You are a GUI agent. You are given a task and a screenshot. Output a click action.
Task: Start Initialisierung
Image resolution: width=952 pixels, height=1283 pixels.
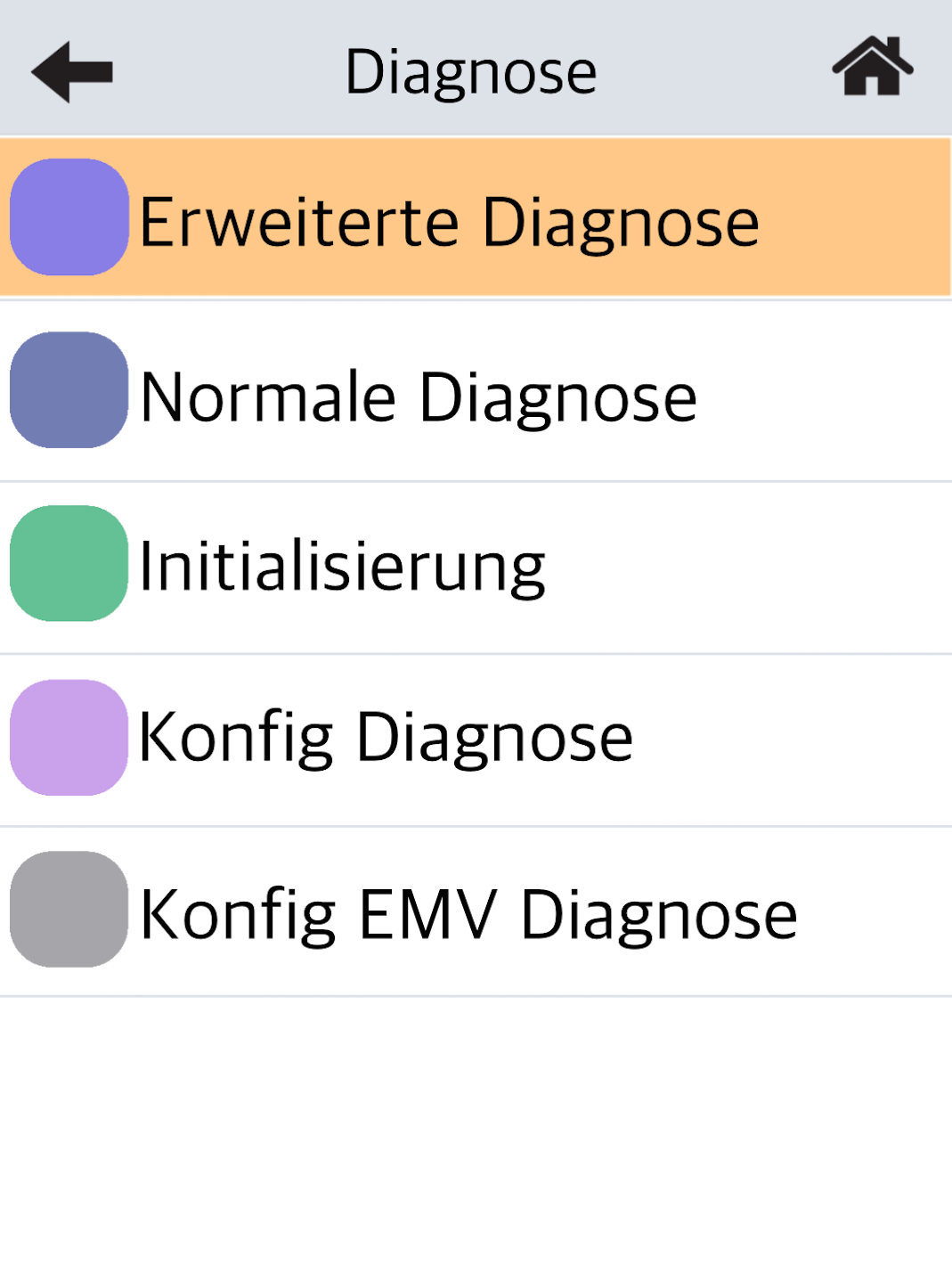[x=343, y=567]
